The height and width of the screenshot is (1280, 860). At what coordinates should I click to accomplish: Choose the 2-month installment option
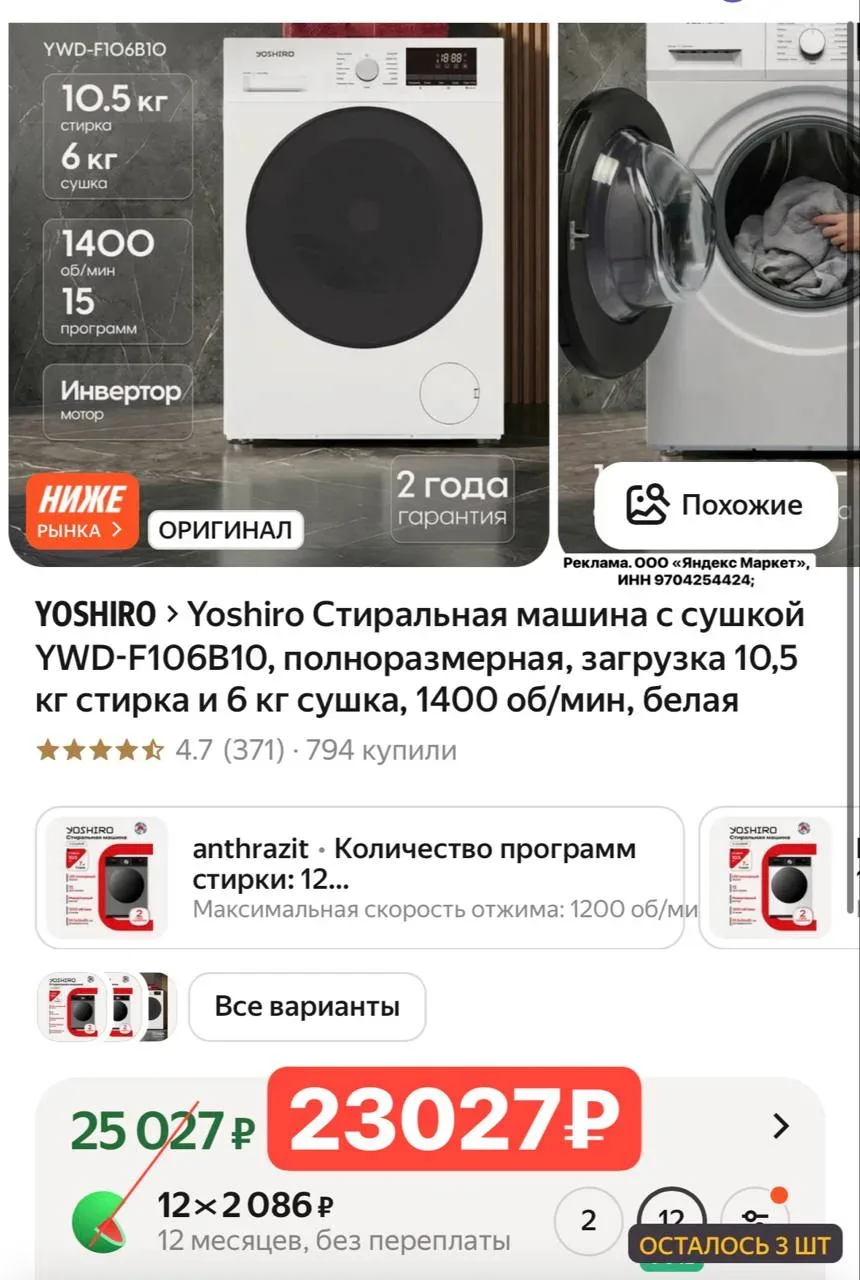coord(588,1220)
